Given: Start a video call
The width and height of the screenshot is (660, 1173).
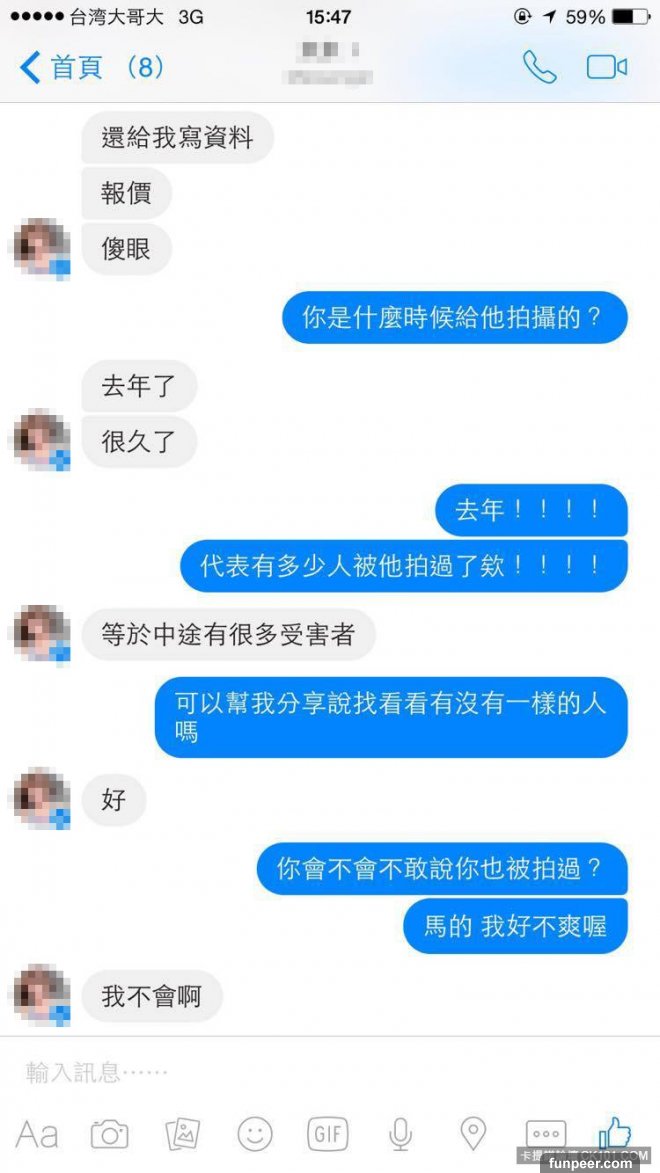Looking at the screenshot, I should point(606,68).
